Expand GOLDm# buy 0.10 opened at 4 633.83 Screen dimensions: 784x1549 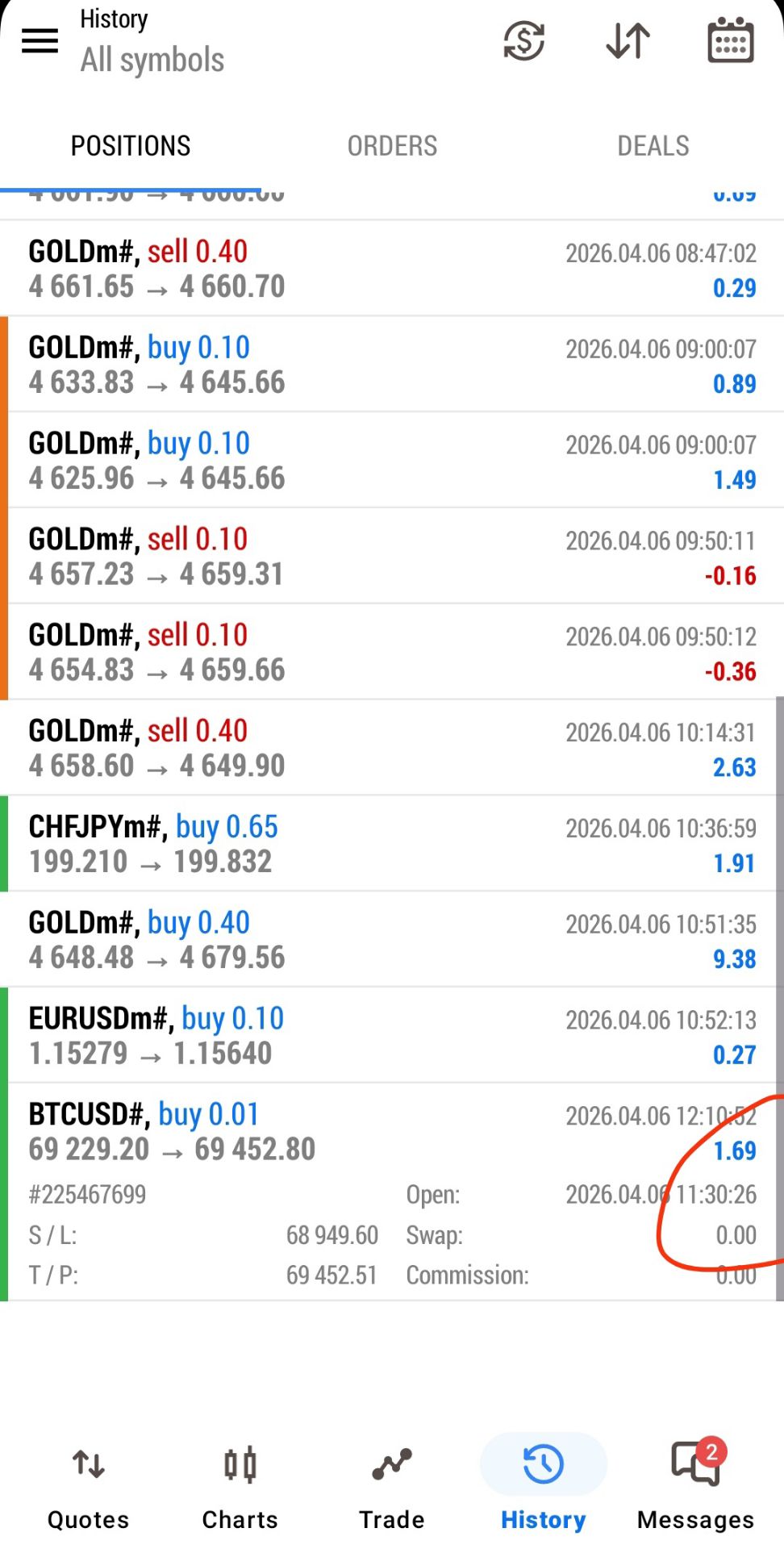coord(392,365)
